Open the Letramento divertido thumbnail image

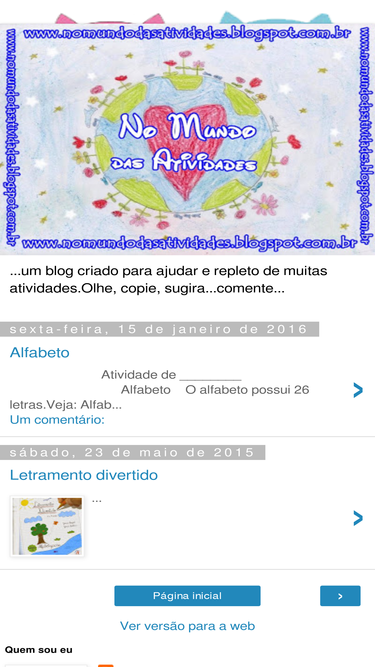pyautogui.click(x=47, y=526)
